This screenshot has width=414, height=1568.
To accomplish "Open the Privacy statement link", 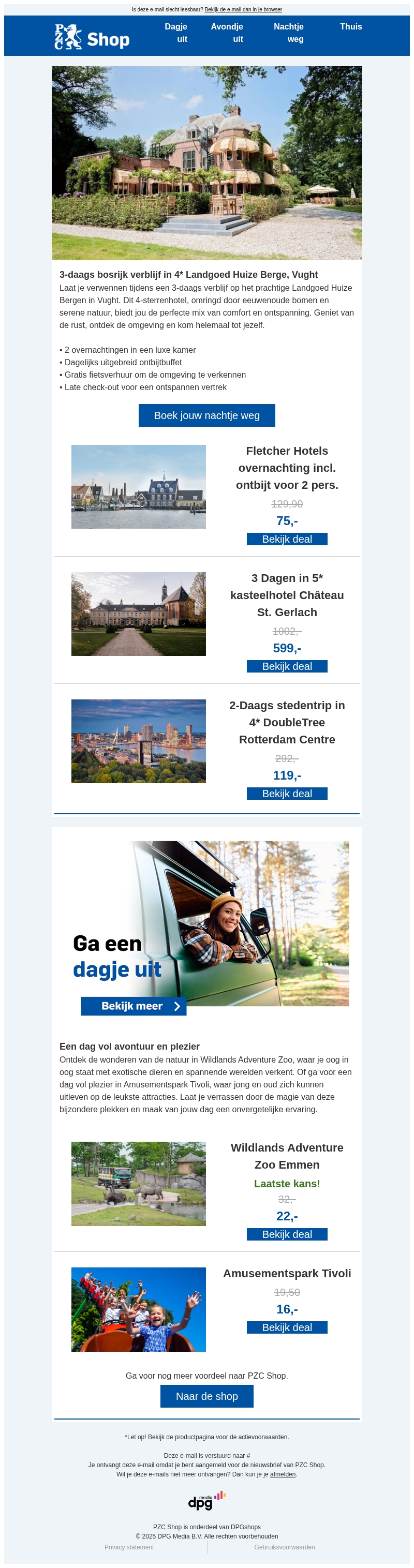I will click(129, 1547).
